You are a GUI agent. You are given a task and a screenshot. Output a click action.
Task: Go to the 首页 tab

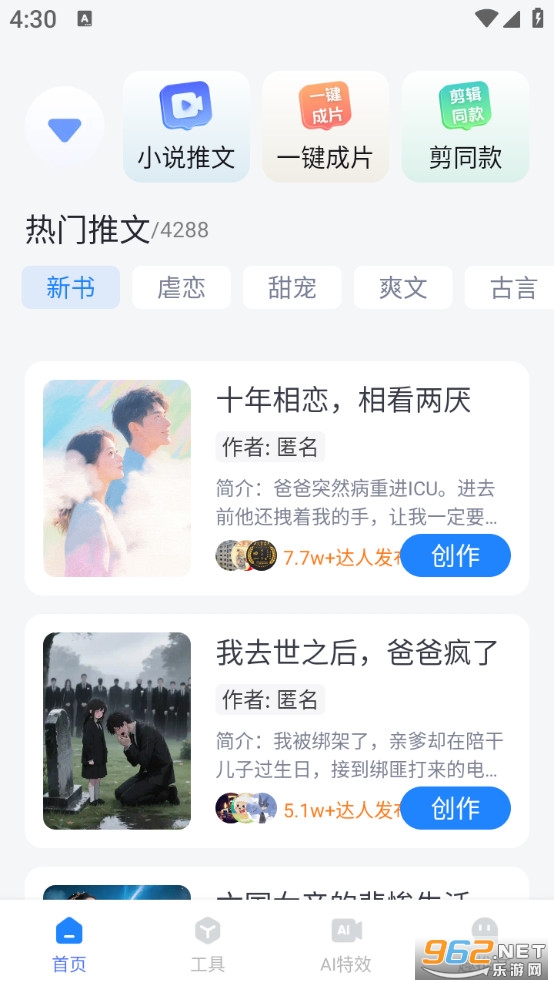coord(69,944)
